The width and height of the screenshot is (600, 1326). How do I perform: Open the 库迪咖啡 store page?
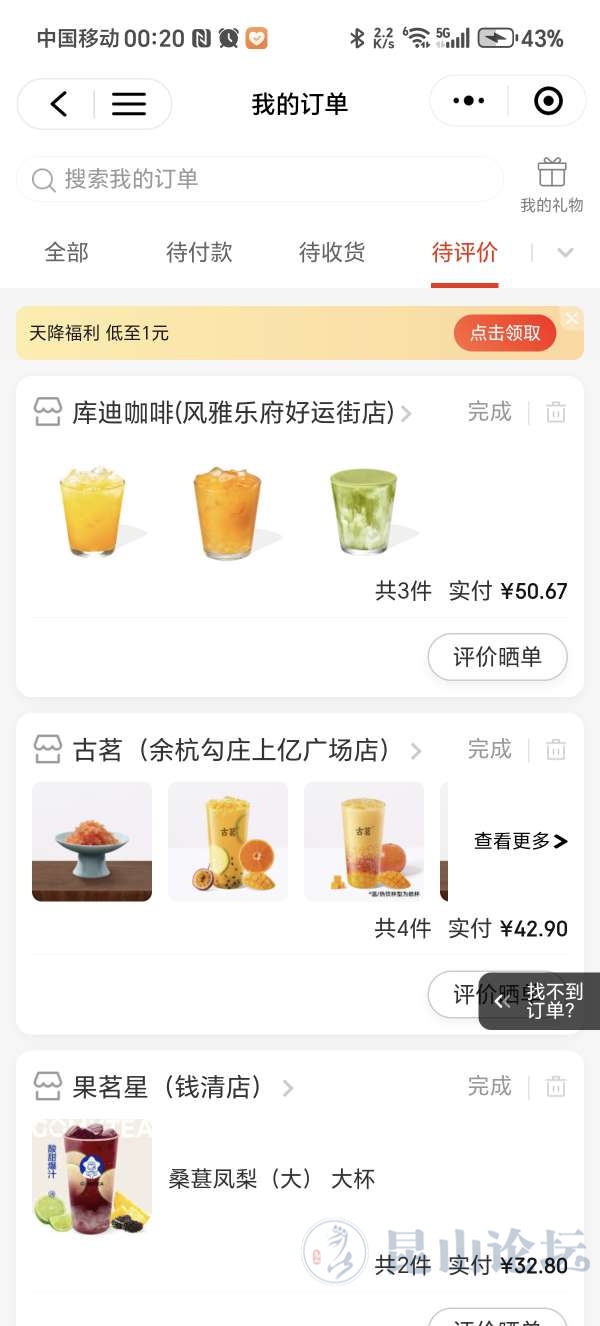pos(233,413)
